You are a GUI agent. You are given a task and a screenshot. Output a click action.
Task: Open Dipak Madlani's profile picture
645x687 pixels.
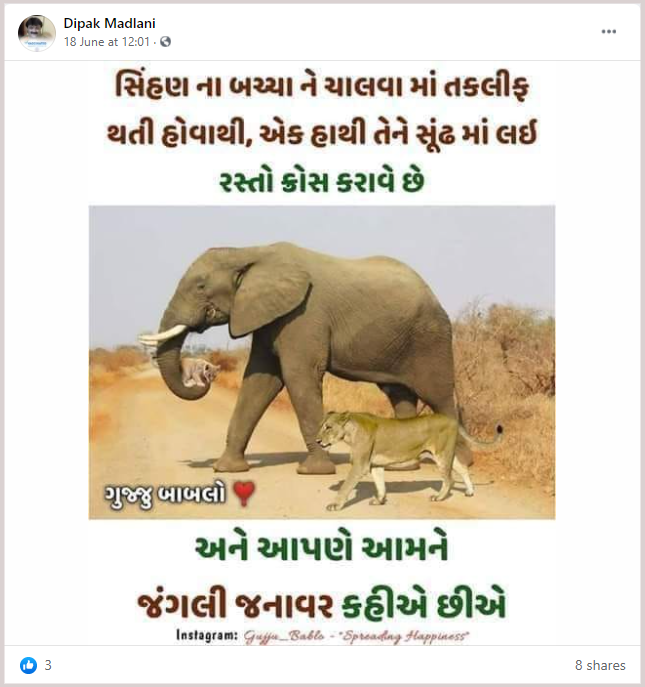pos(37,33)
